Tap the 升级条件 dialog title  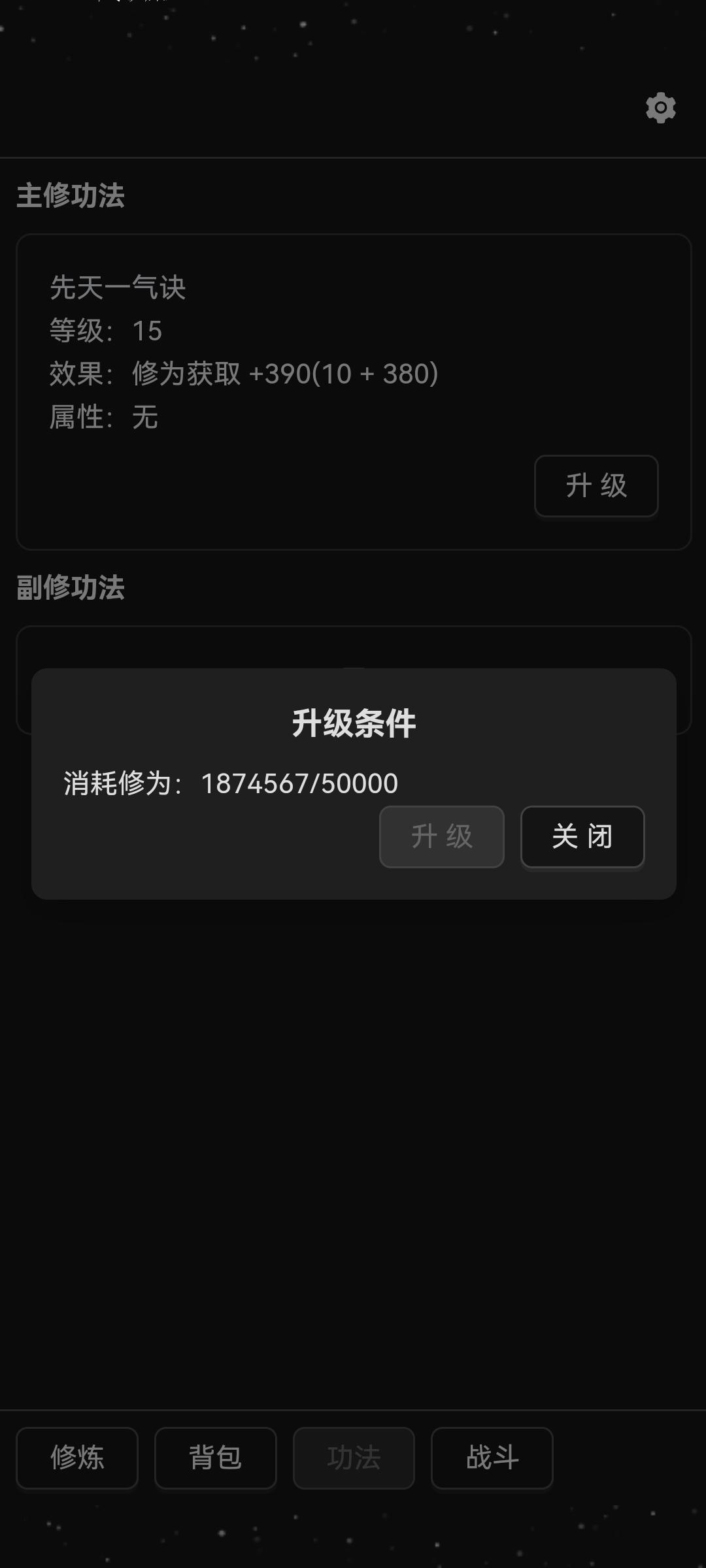[353, 724]
